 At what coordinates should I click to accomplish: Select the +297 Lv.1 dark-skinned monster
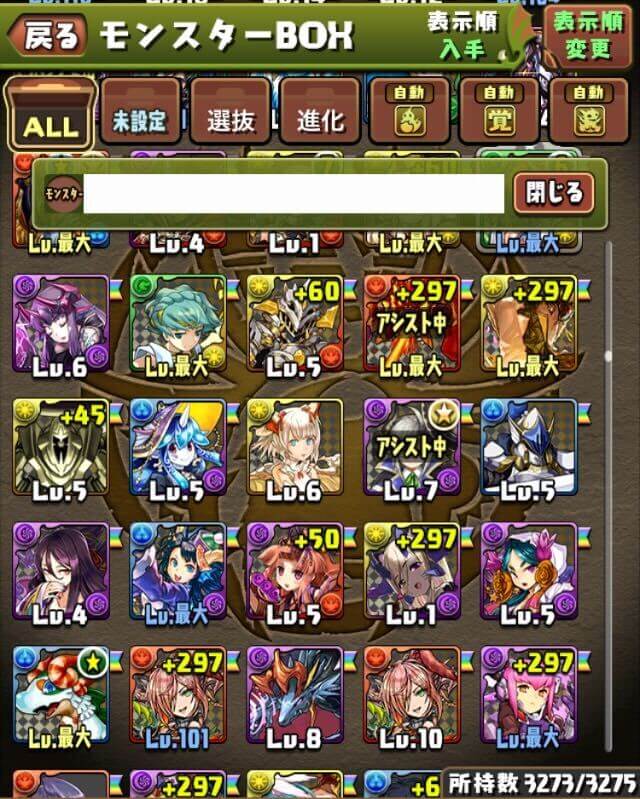click(412, 569)
